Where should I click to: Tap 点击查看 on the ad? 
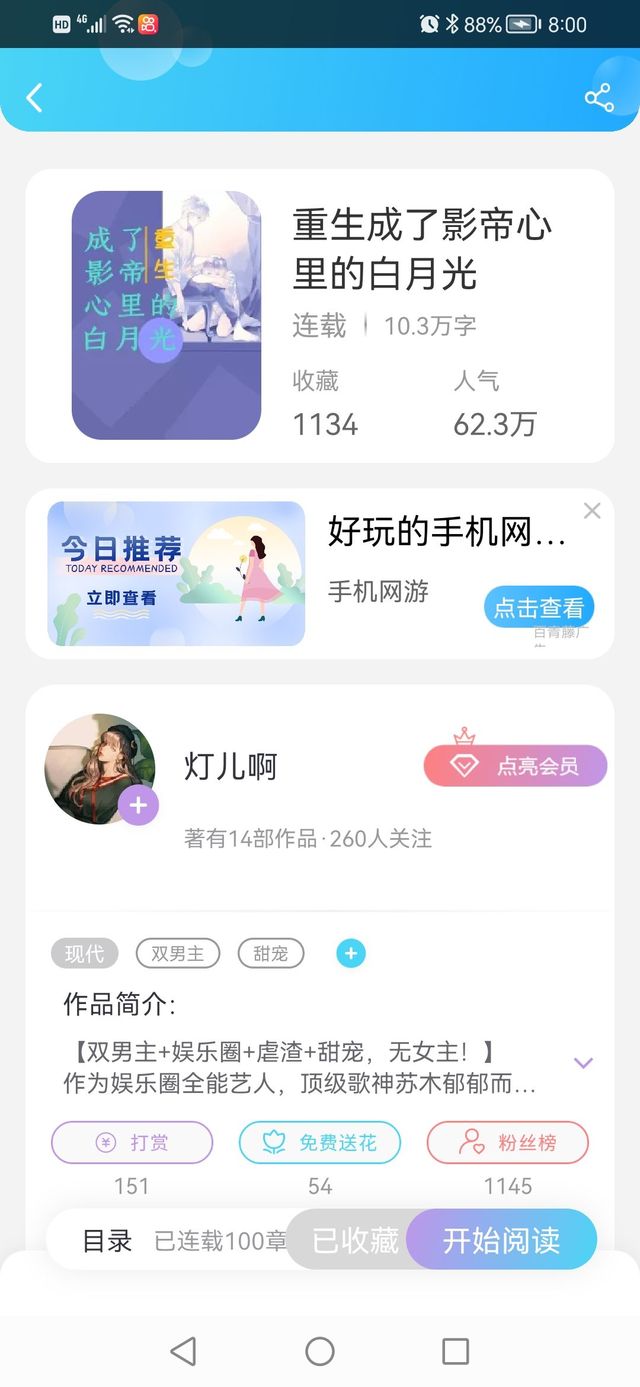tap(539, 607)
